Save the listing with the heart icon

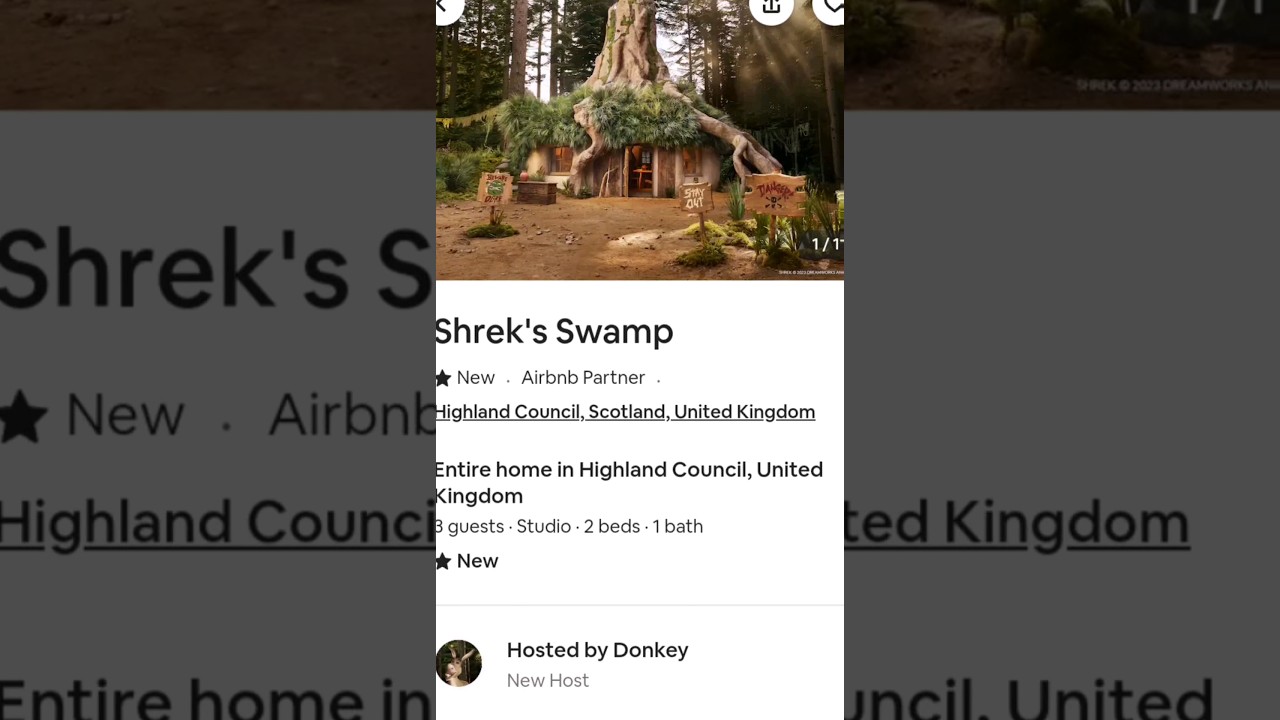pos(831,8)
